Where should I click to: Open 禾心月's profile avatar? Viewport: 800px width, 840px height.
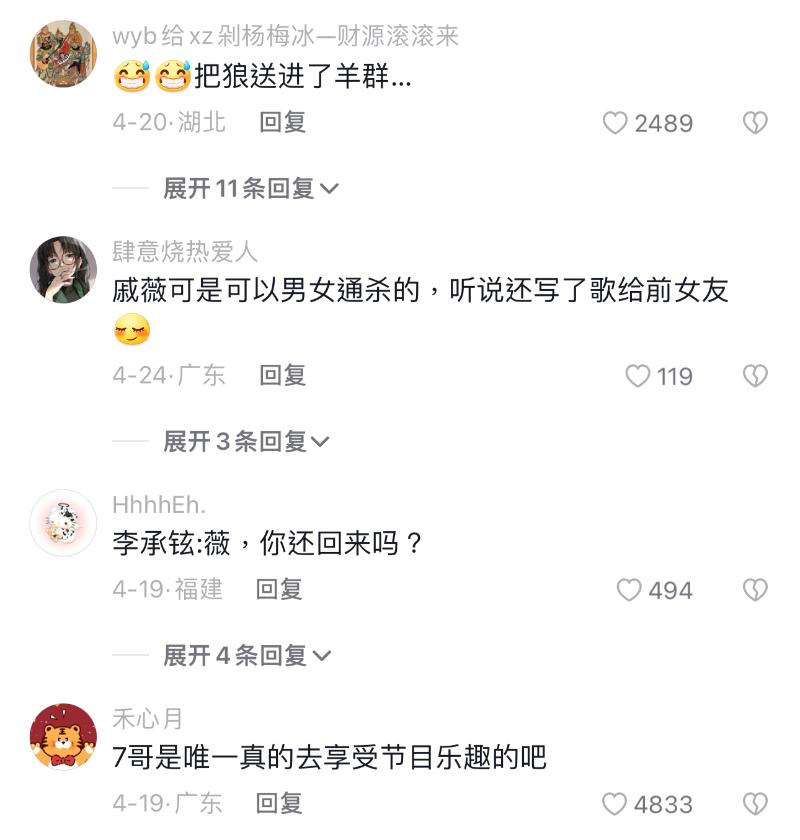[x=64, y=737]
